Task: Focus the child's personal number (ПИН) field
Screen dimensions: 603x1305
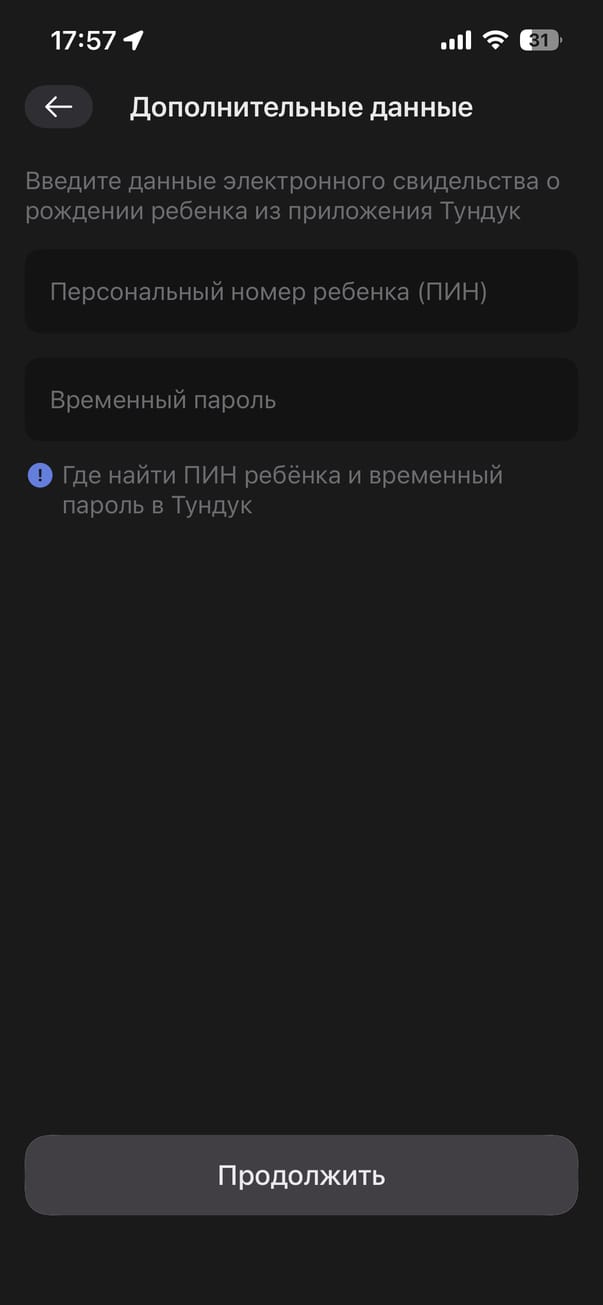Action: (301, 291)
